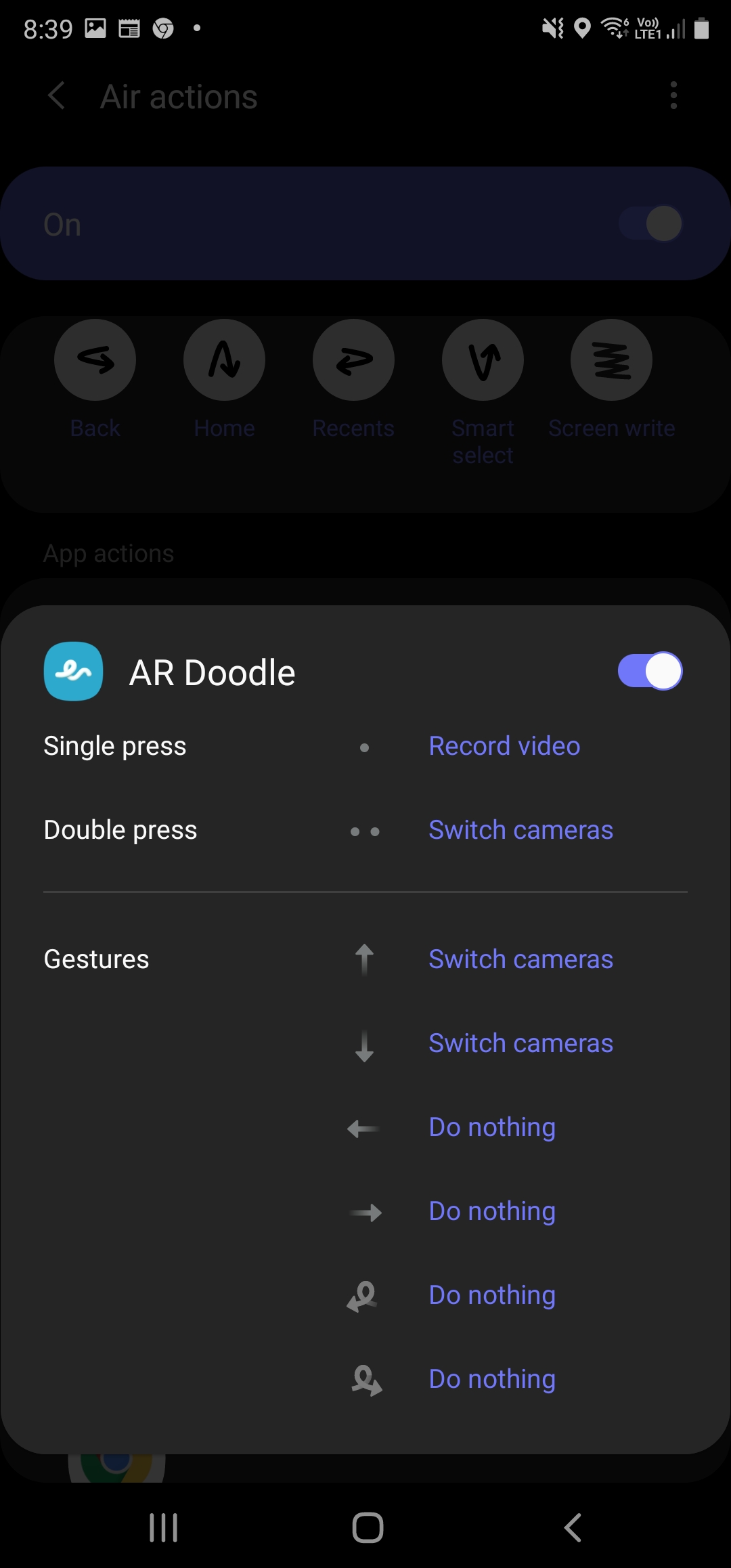Change the down gesture Switch cameras action
This screenshot has width=731, height=1568.
click(x=520, y=1043)
